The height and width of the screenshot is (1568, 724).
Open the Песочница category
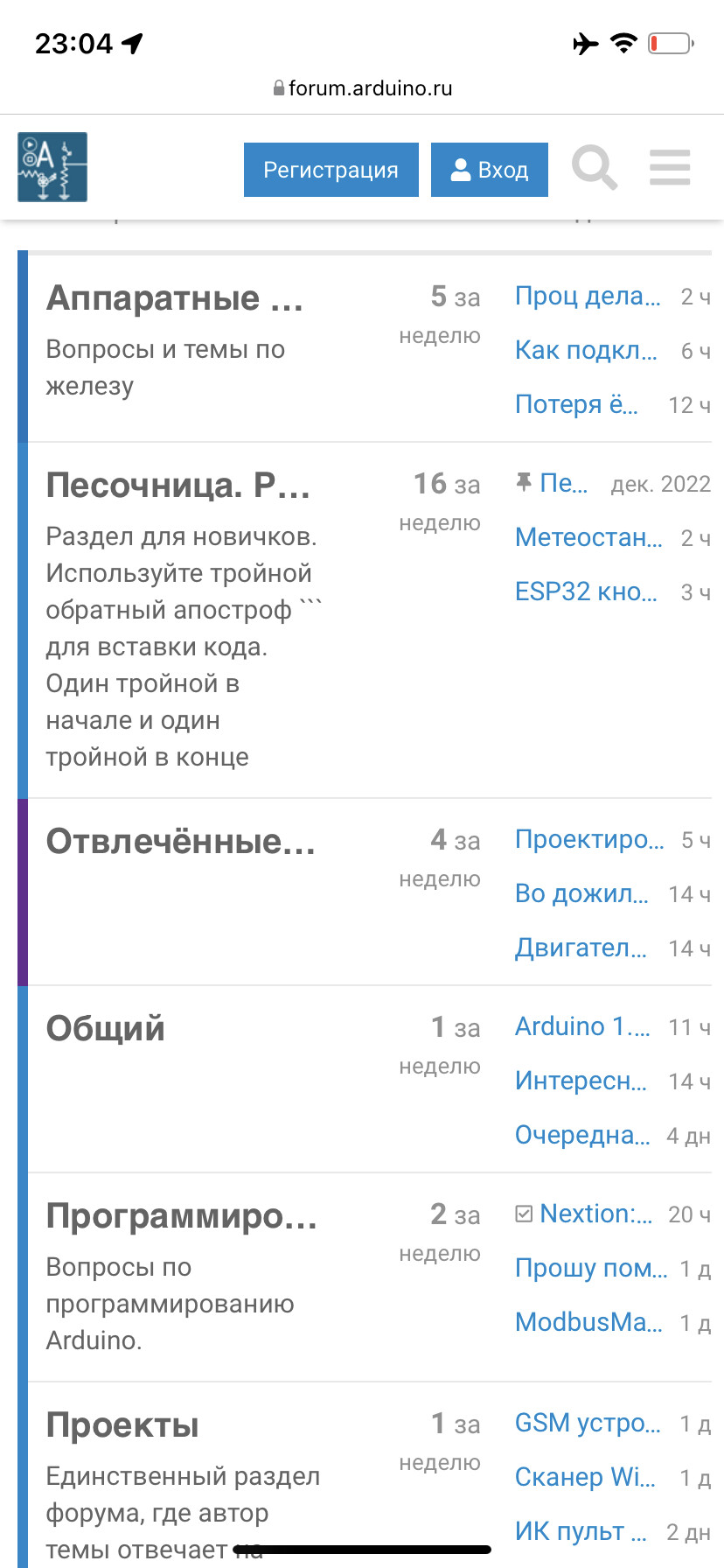178,486
